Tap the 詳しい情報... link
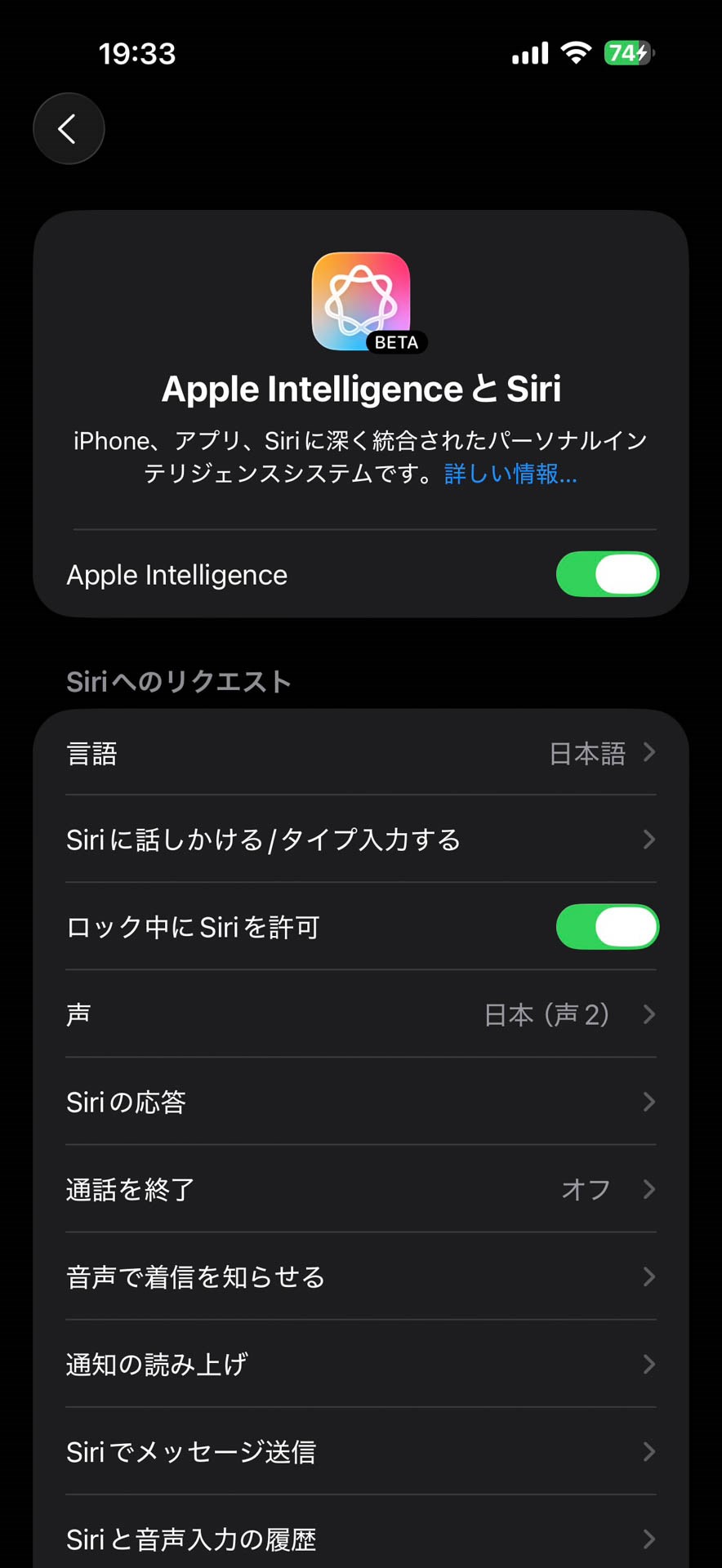Image resolution: width=722 pixels, height=1568 pixels. (509, 474)
